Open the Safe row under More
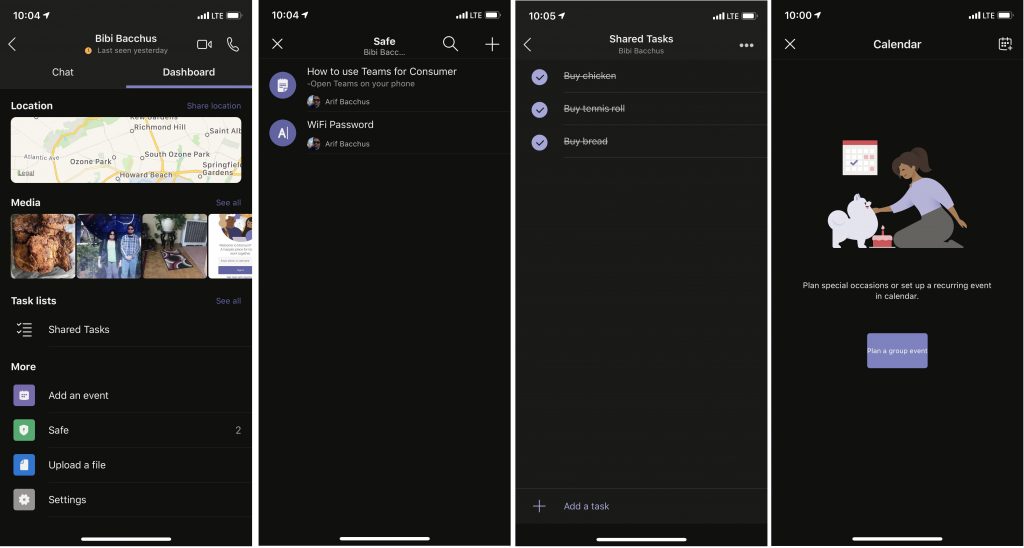 click(58, 430)
